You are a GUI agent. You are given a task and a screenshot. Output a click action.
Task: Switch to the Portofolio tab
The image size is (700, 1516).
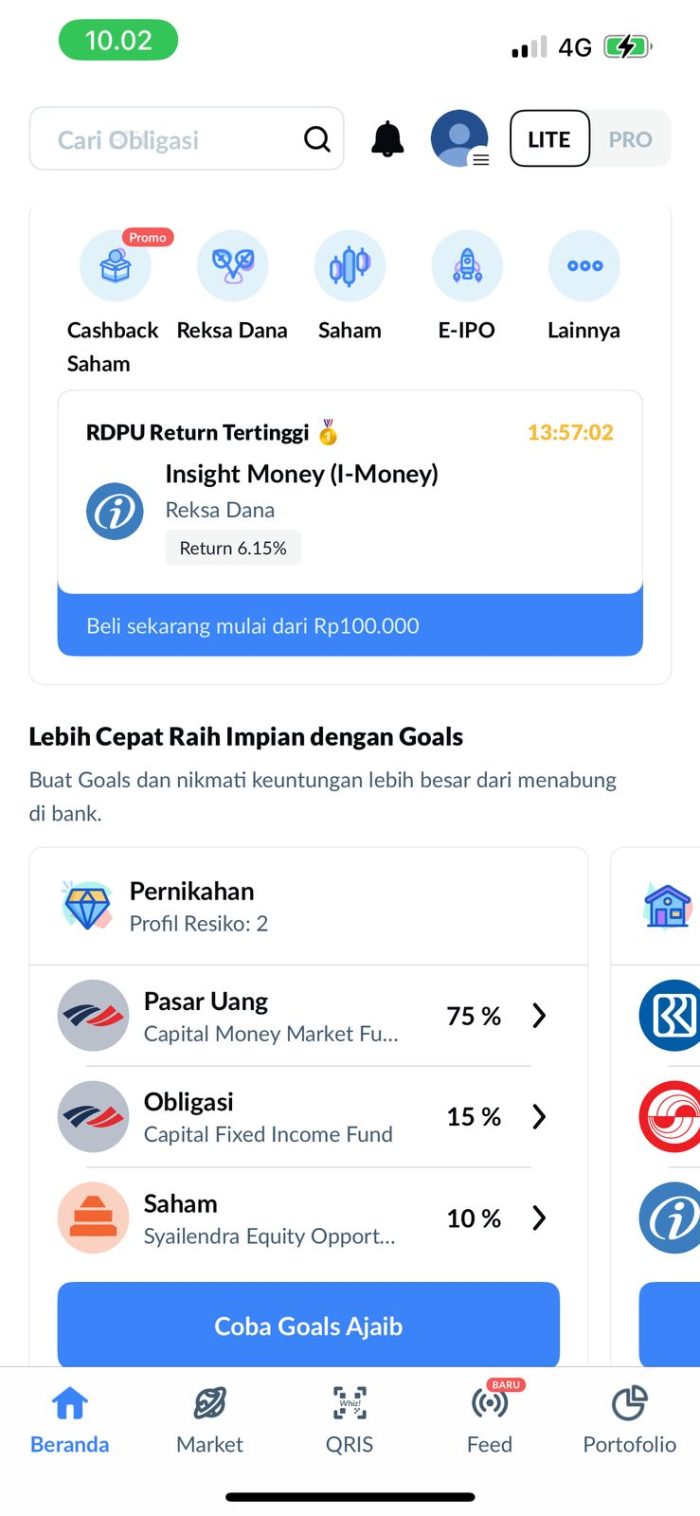coord(629,1420)
